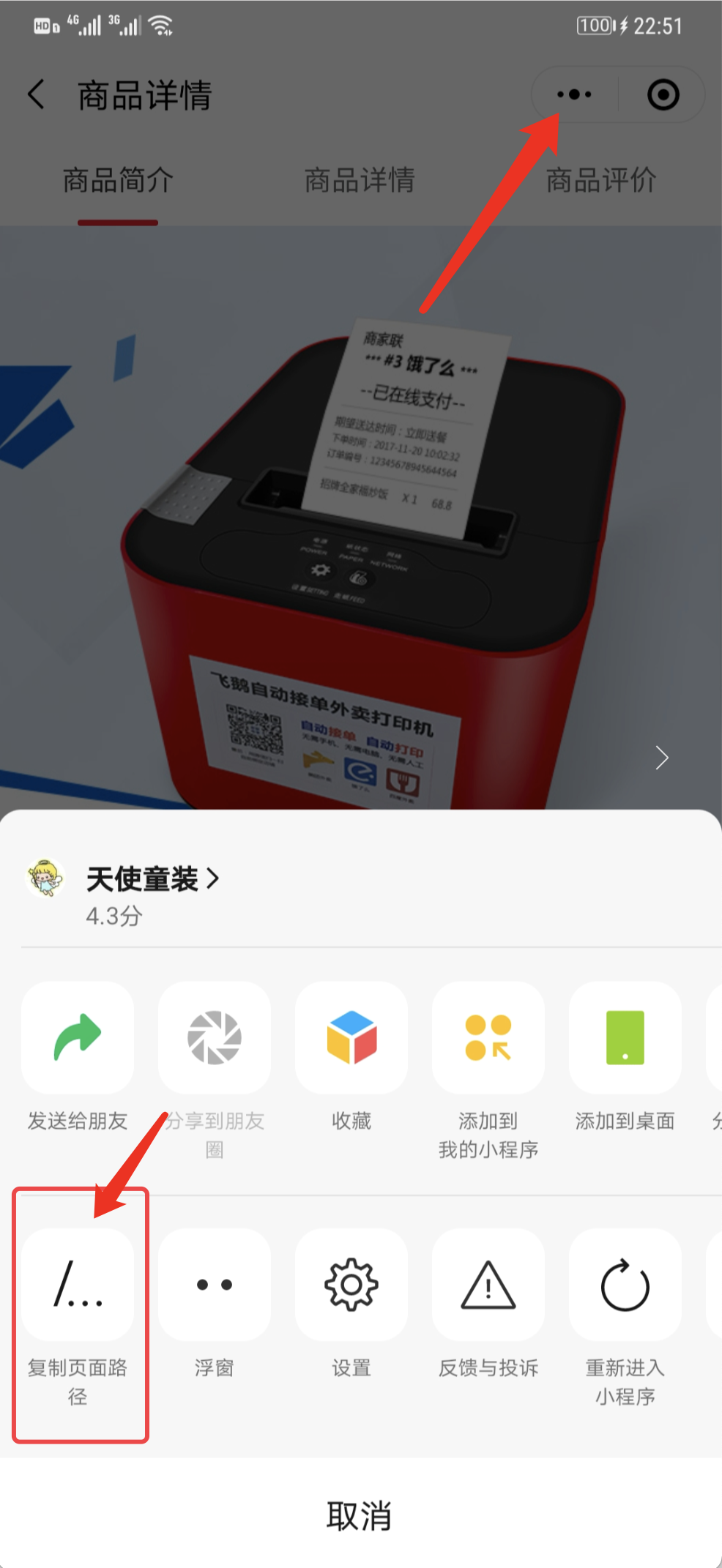The height and width of the screenshot is (1568, 722).
Task: Tap 取消 to dismiss the menu
Action: pyautogui.click(x=359, y=1515)
